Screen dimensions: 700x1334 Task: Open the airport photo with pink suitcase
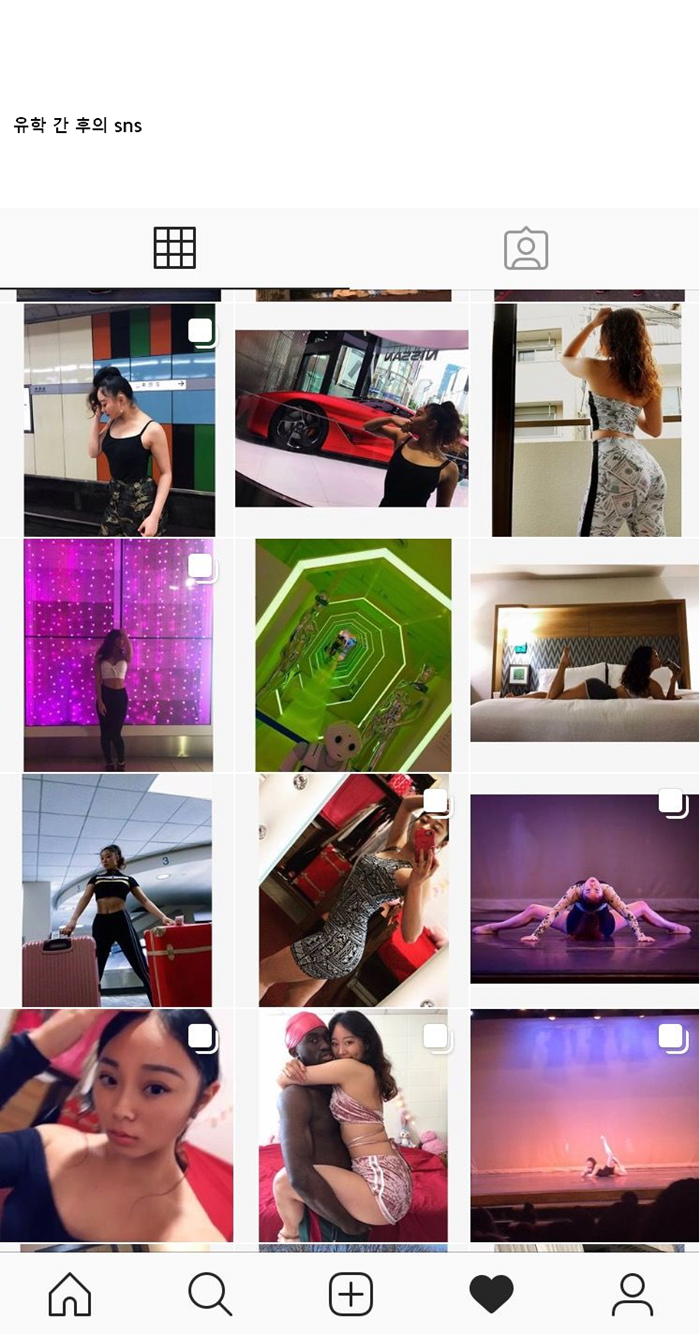(x=117, y=890)
